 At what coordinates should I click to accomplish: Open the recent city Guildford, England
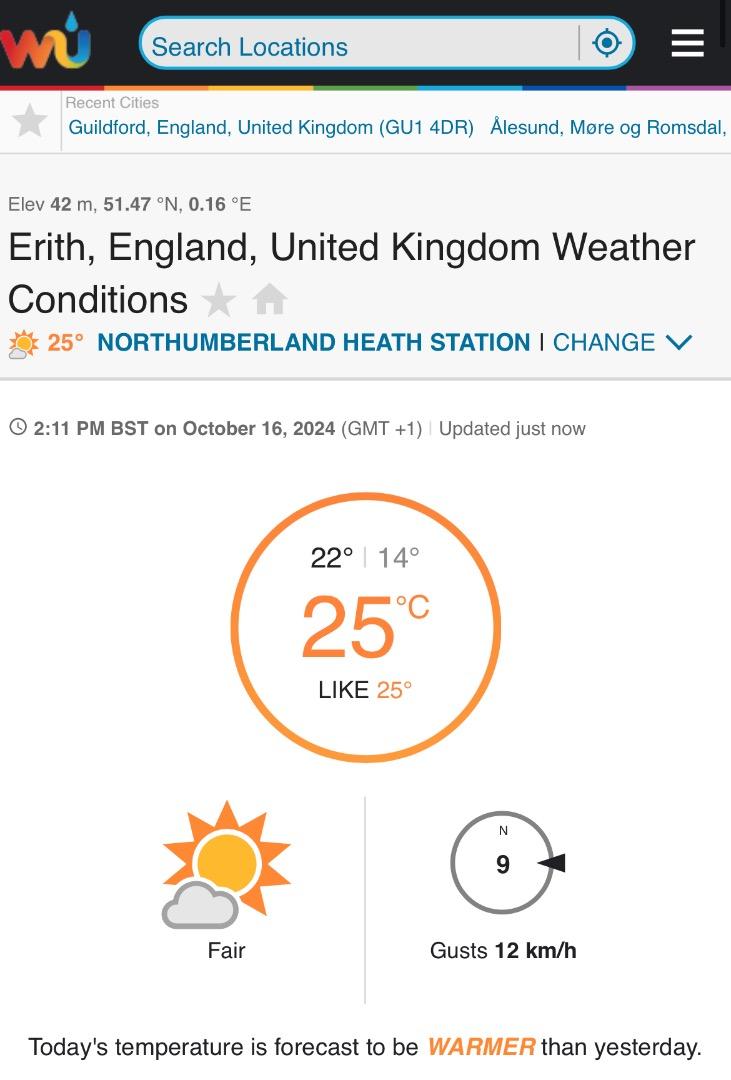click(x=271, y=128)
